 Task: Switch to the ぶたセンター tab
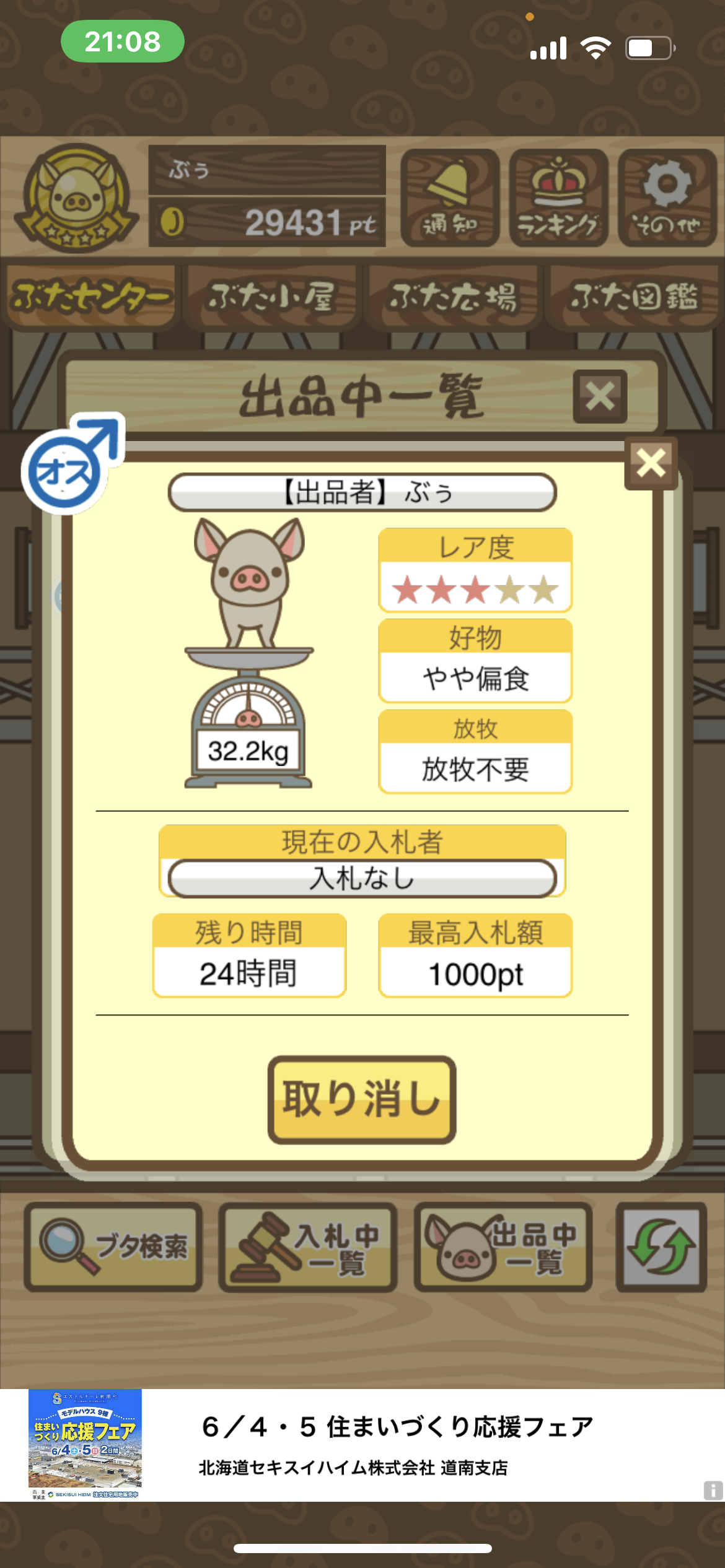[90, 297]
